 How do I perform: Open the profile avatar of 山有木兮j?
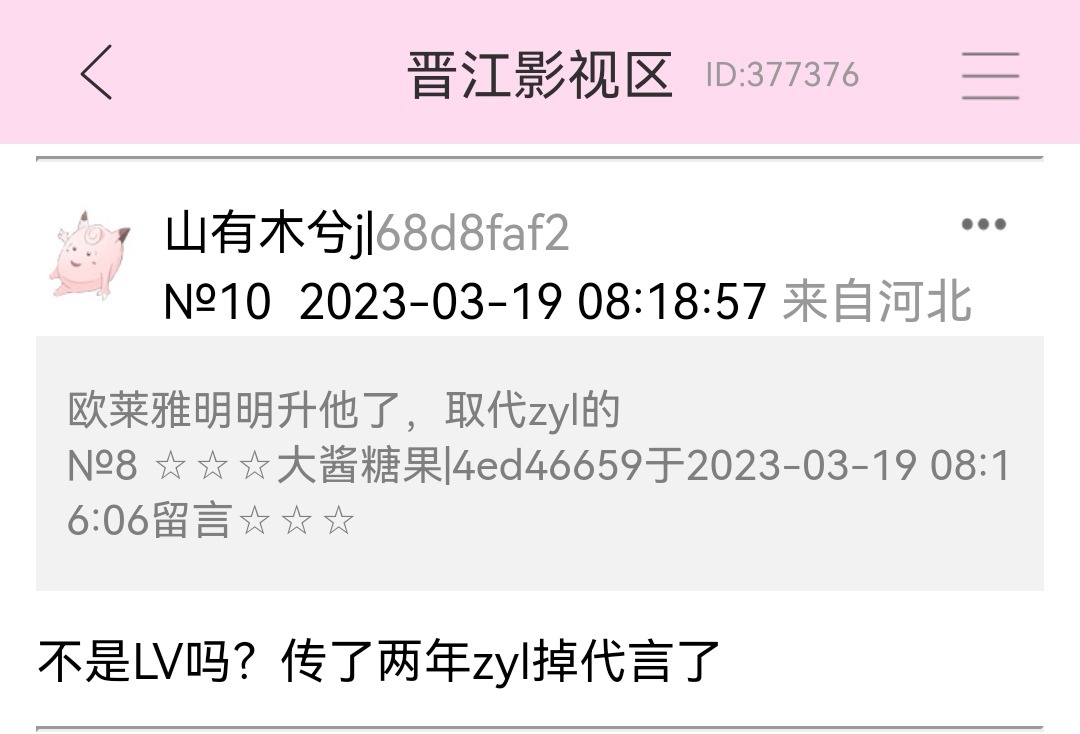tap(89, 256)
